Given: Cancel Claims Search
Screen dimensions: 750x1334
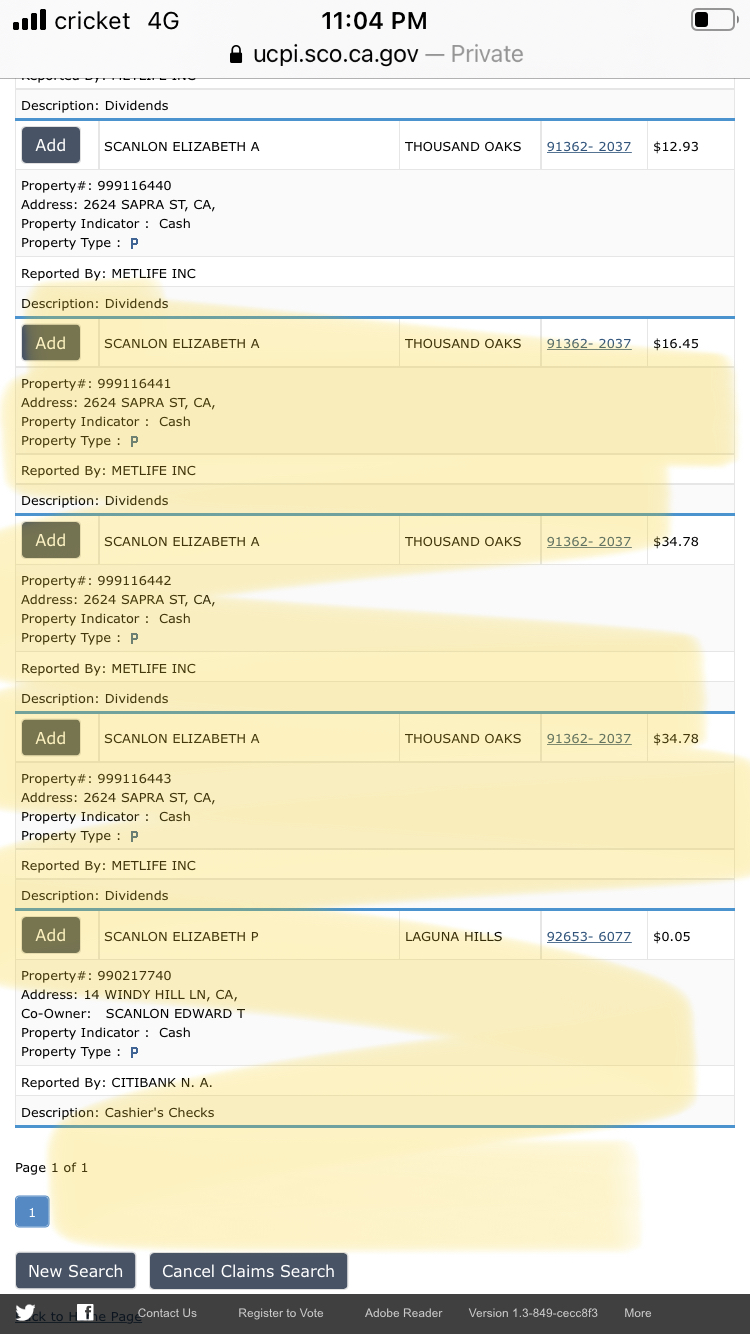Looking at the screenshot, I should click(x=248, y=1271).
